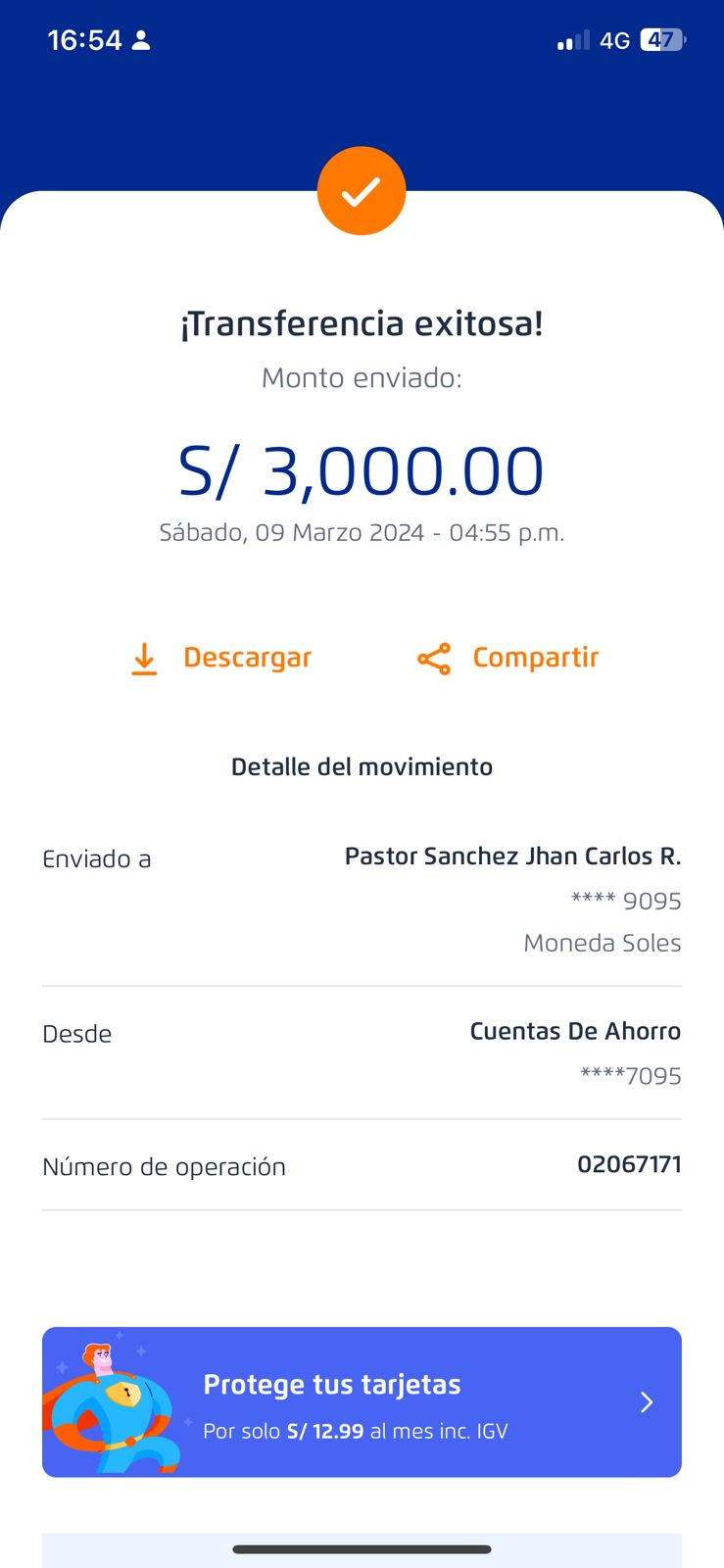Share the receipt using Compartir

507,659
